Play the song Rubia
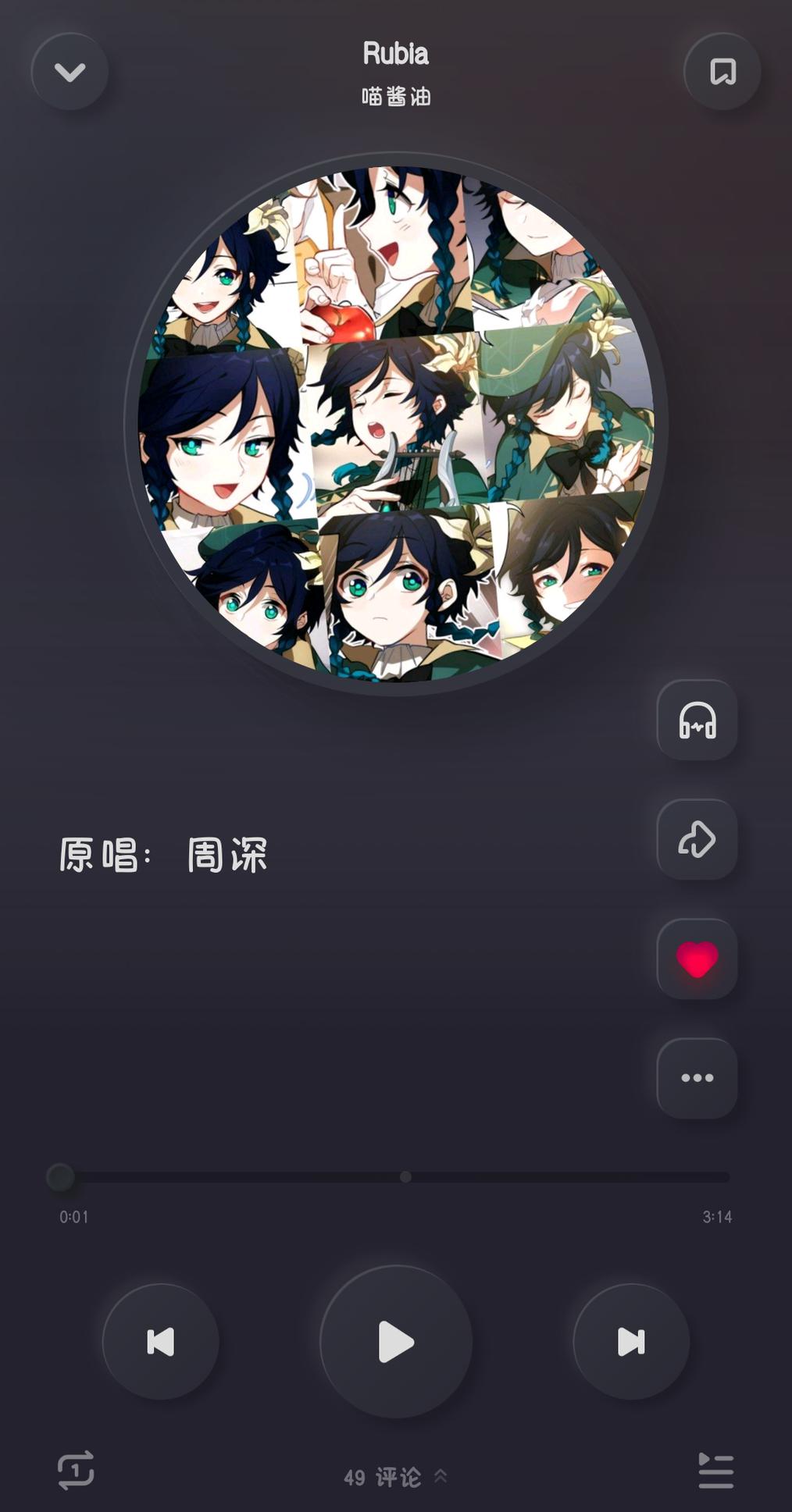Image resolution: width=792 pixels, height=1512 pixels. point(396,1342)
